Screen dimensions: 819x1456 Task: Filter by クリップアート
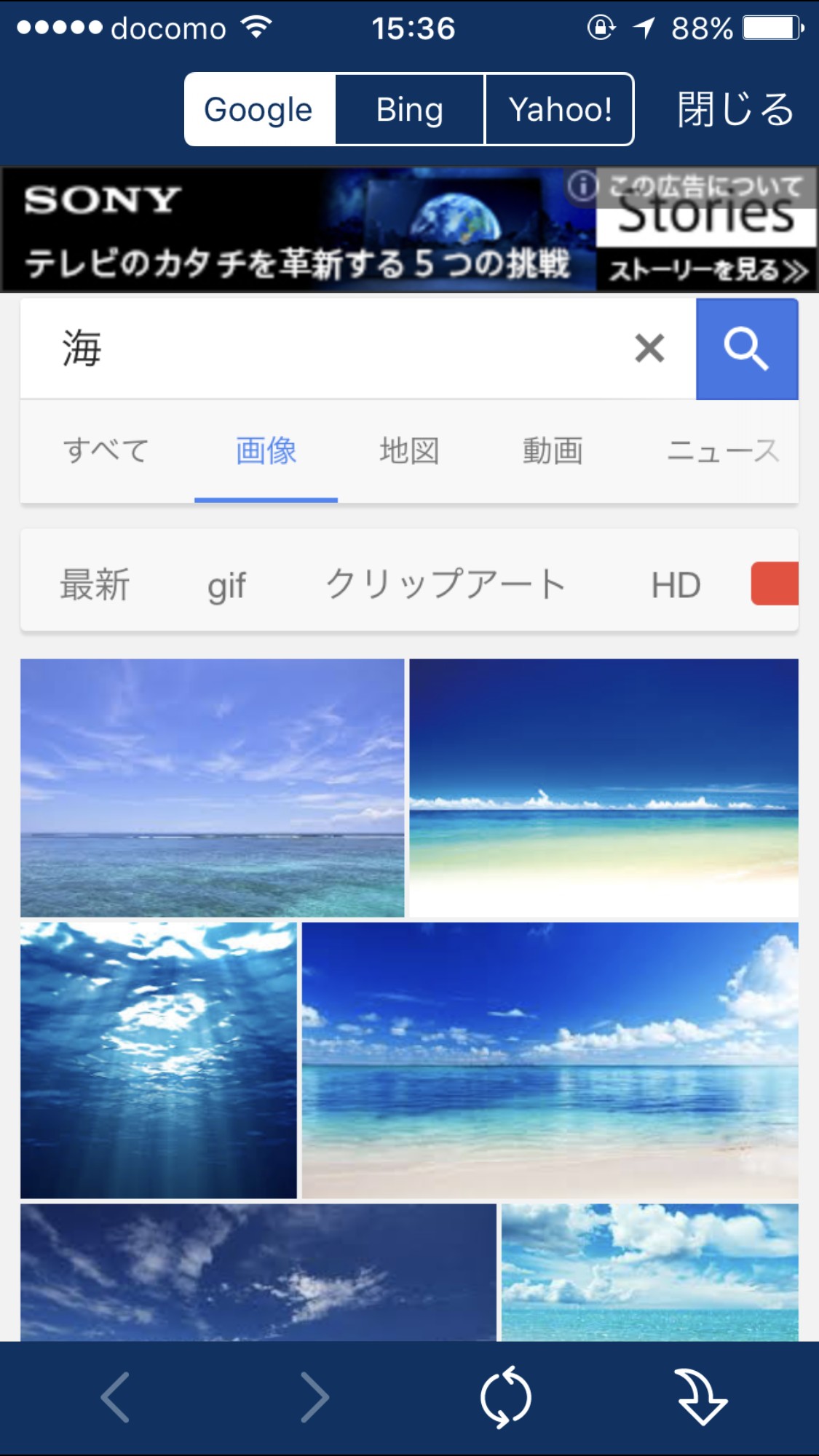coord(446,585)
